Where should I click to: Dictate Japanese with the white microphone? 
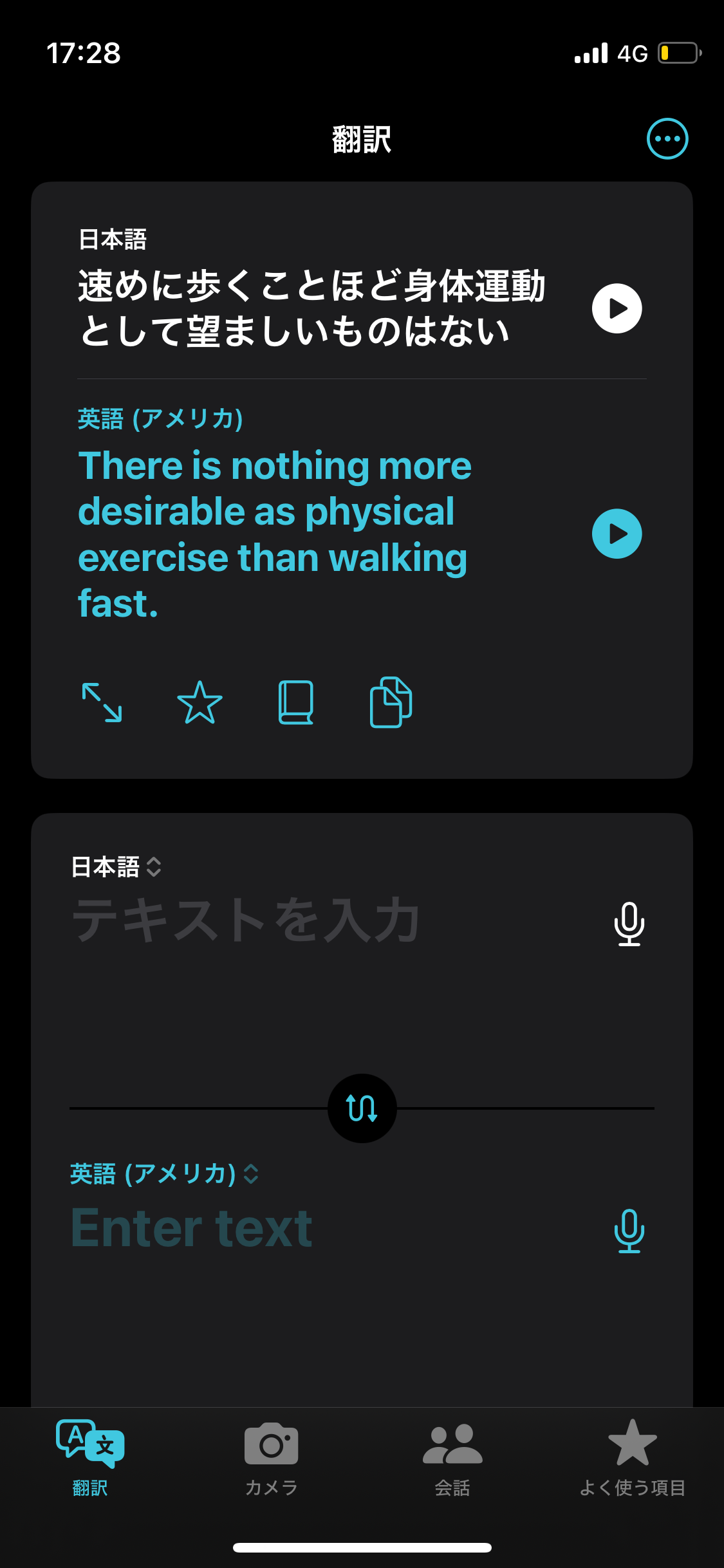pyautogui.click(x=629, y=924)
